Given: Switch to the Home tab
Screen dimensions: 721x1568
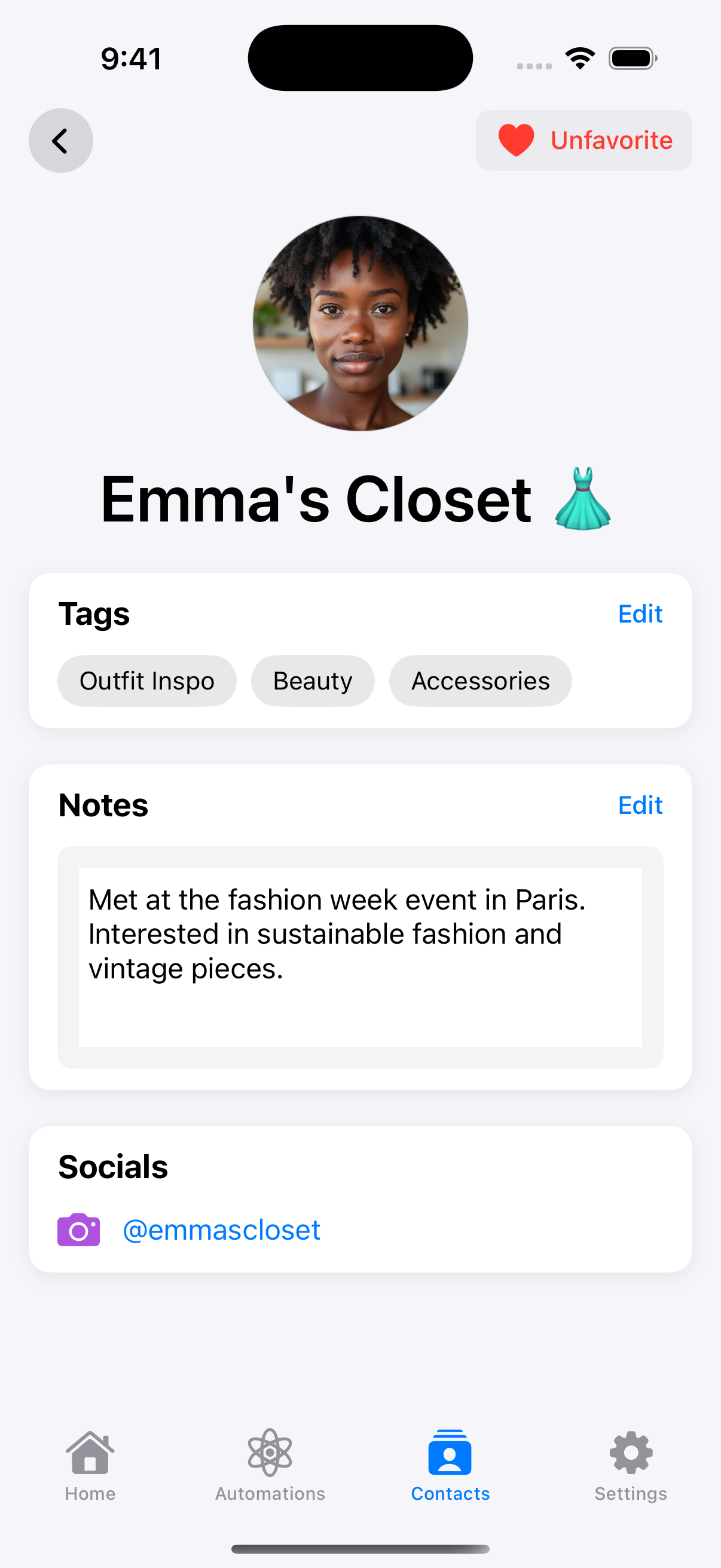Looking at the screenshot, I should tap(90, 1466).
